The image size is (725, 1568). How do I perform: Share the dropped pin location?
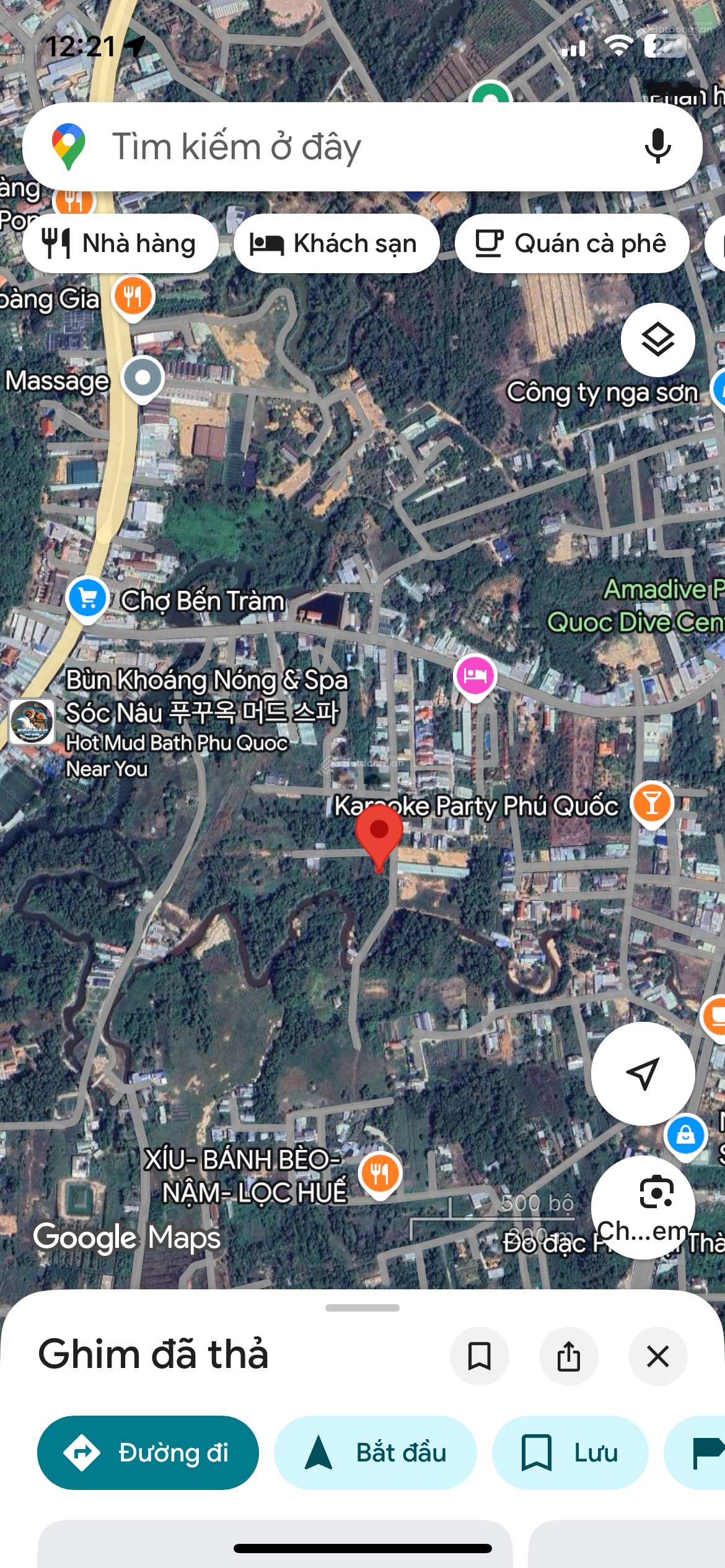568,1356
